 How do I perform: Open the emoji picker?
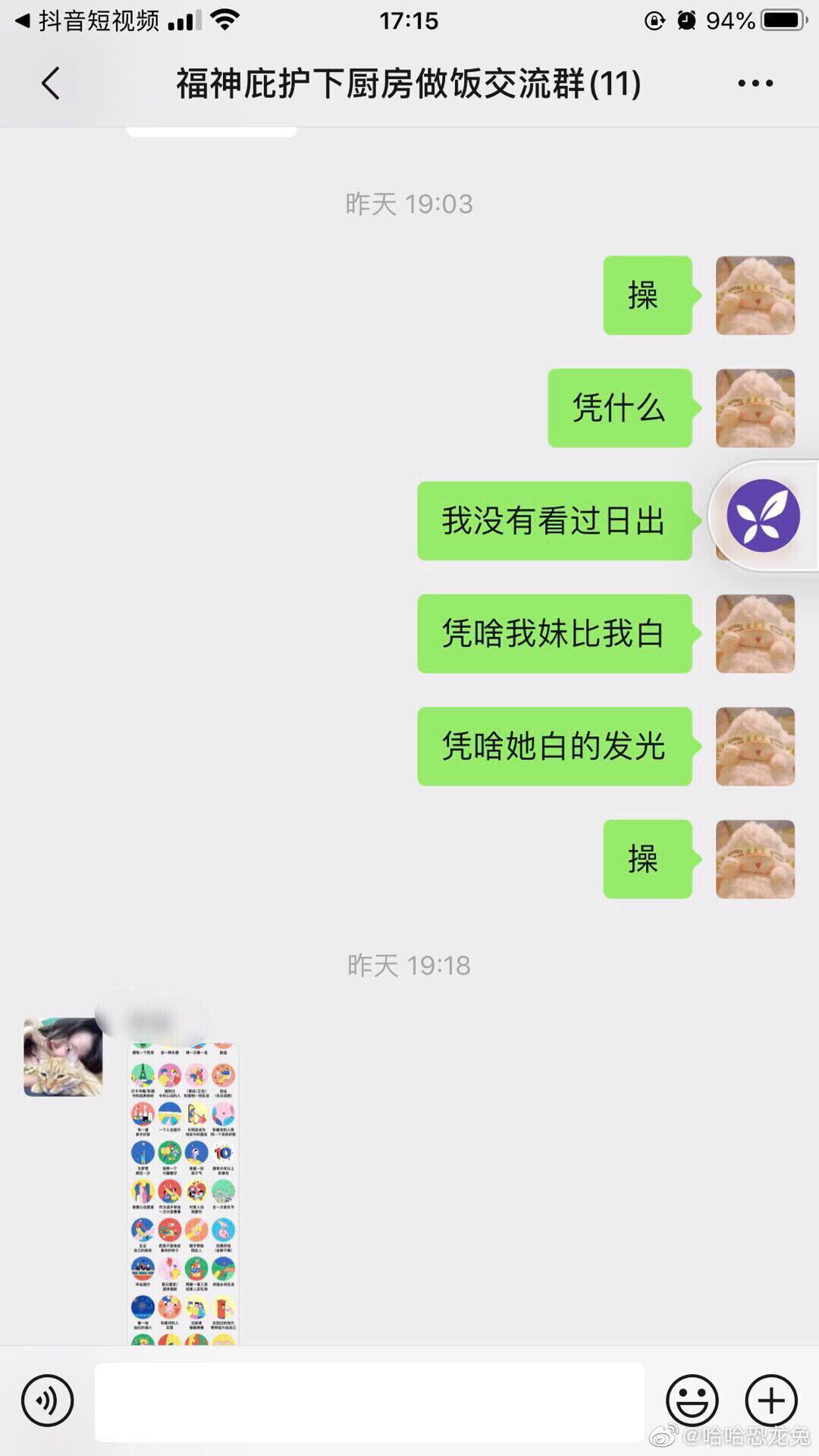click(692, 1401)
